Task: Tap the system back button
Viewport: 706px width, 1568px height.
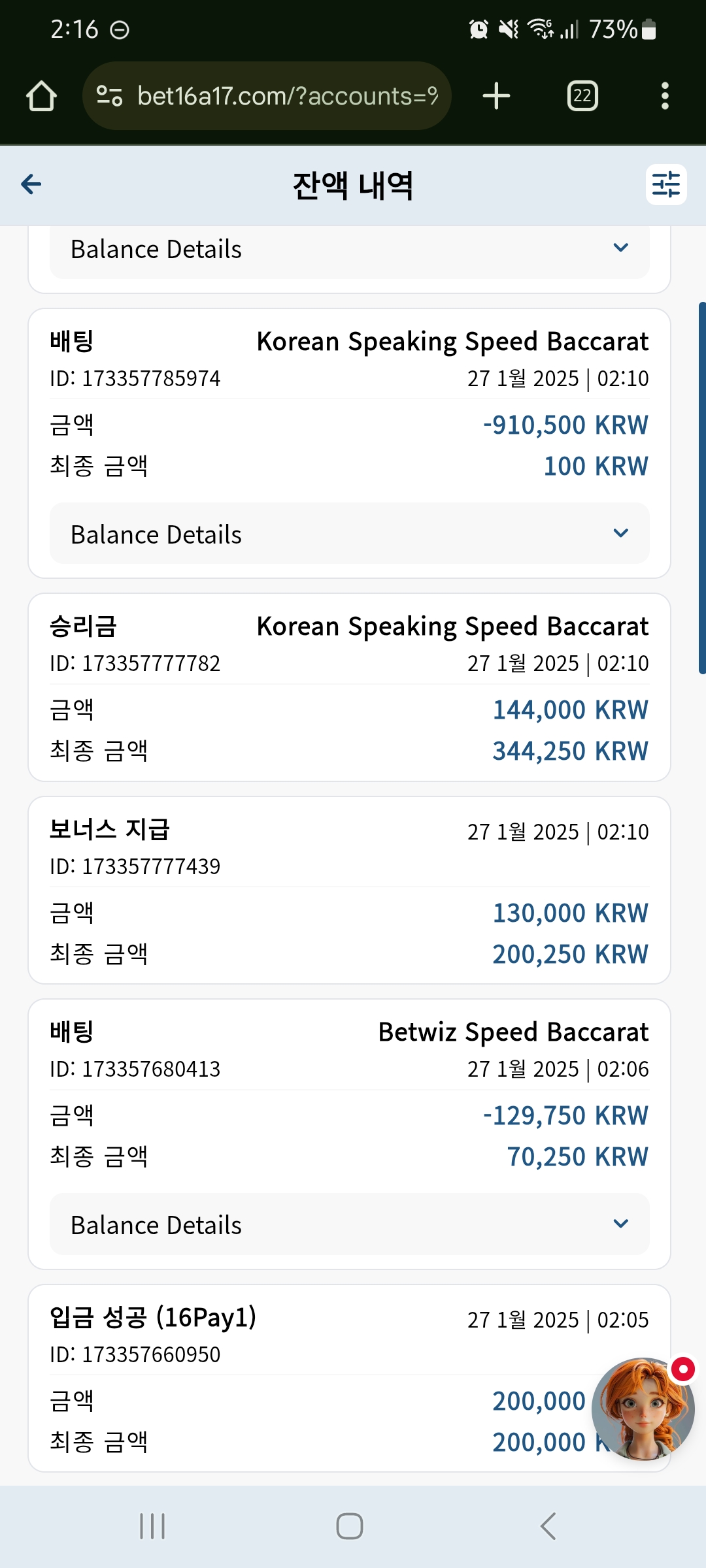Action: (548, 1526)
